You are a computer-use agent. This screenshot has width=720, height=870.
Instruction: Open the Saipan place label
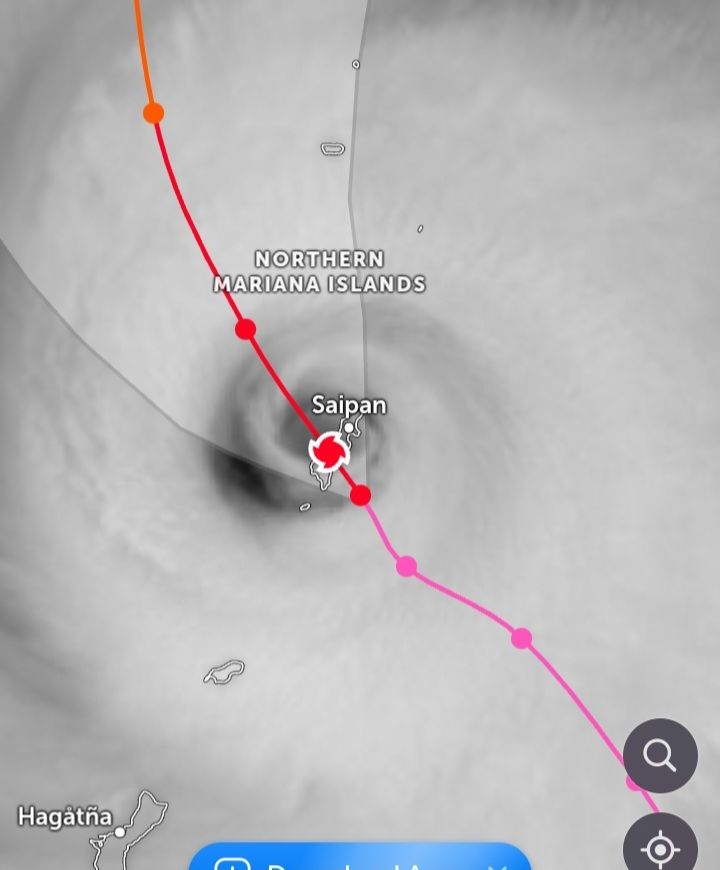pos(348,405)
